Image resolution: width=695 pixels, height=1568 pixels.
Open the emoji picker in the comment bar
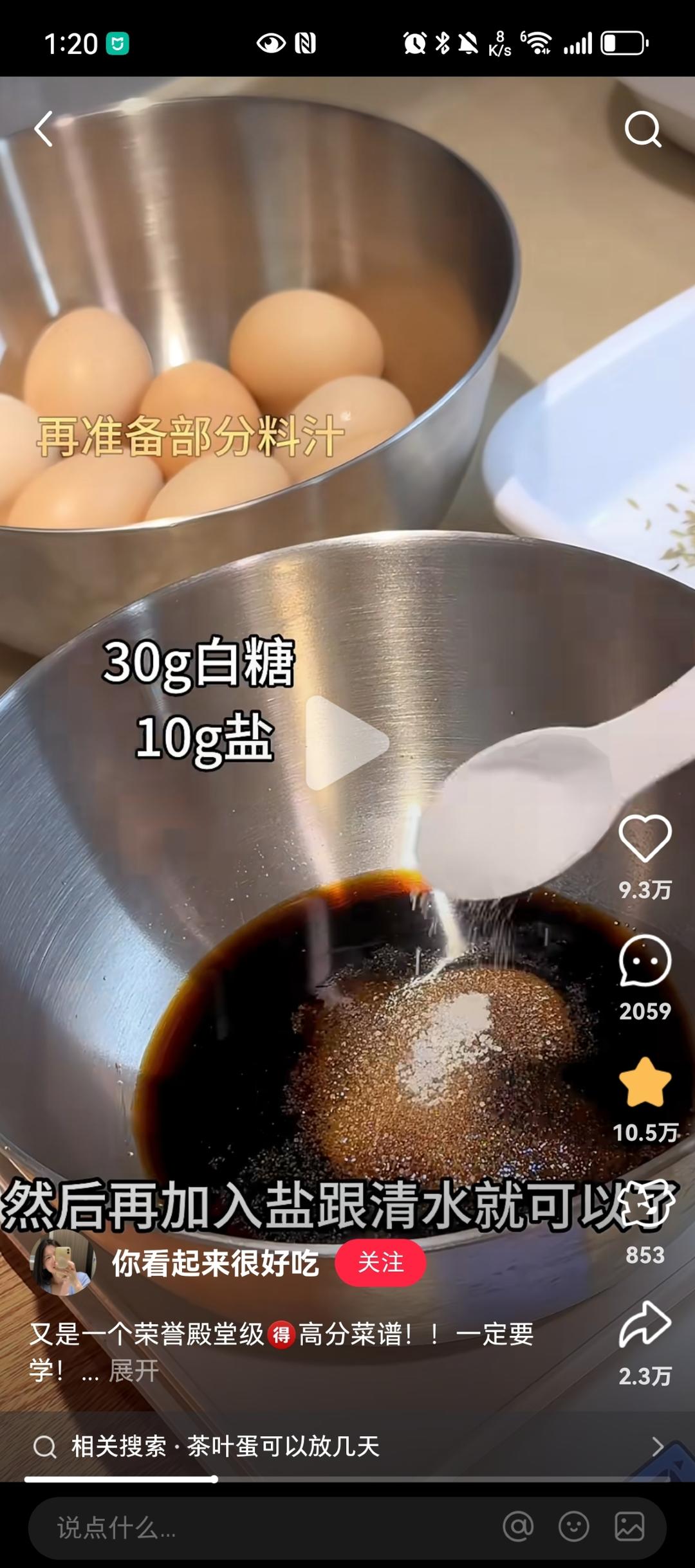click(573, 1526)
